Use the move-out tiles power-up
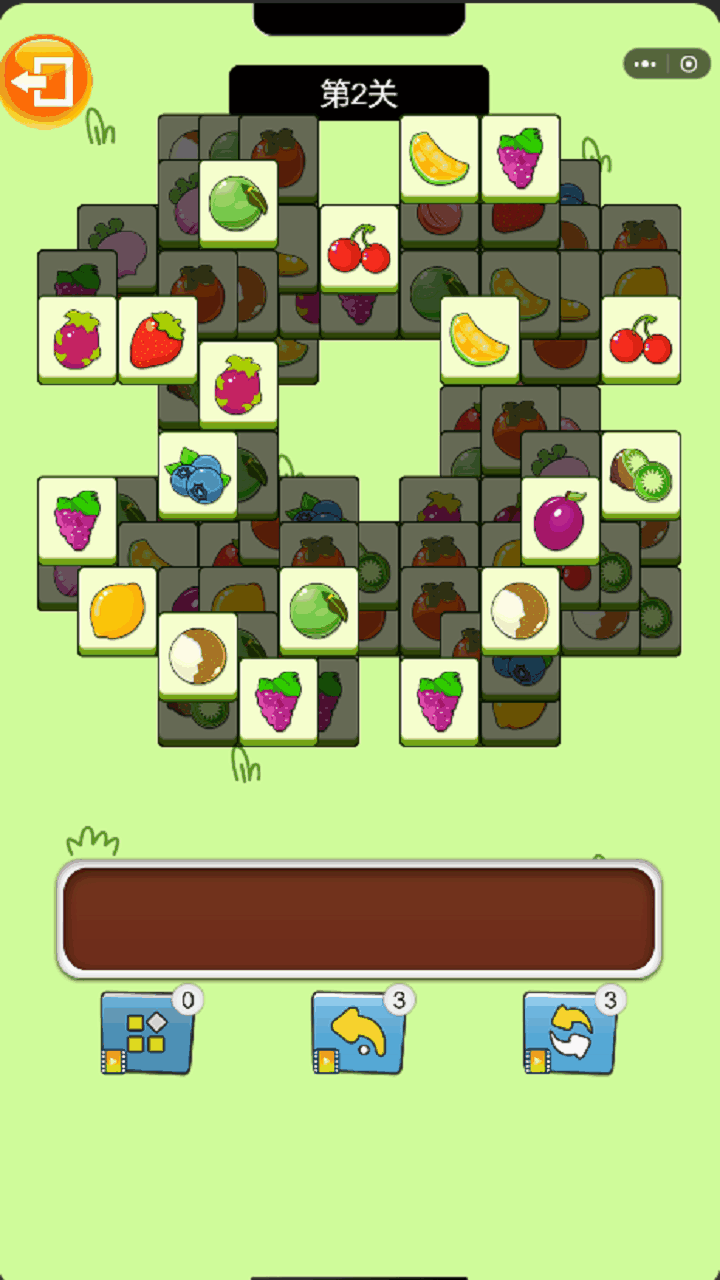 click(146, 1034)
